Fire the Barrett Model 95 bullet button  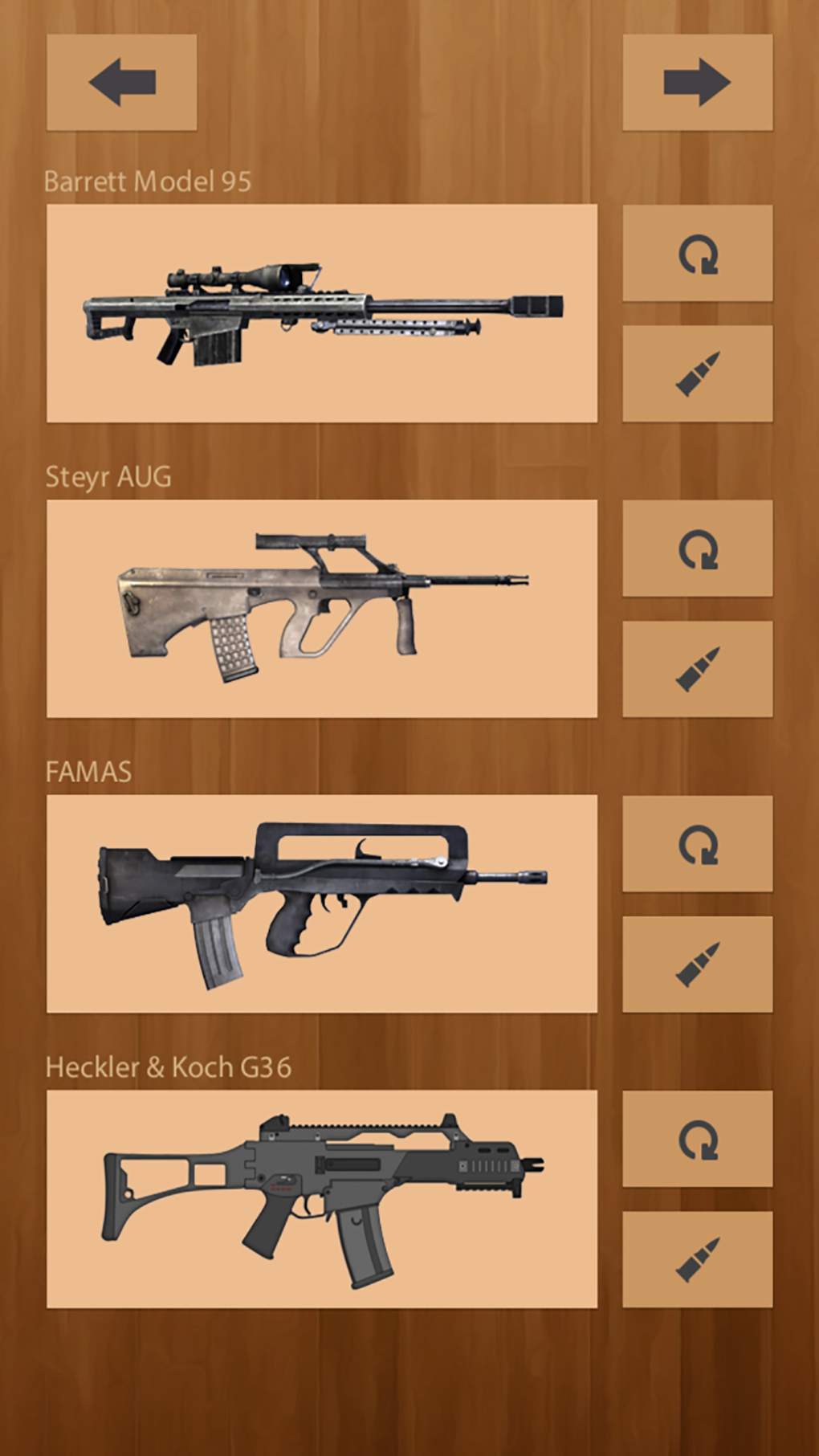click(x=697, y=373)
